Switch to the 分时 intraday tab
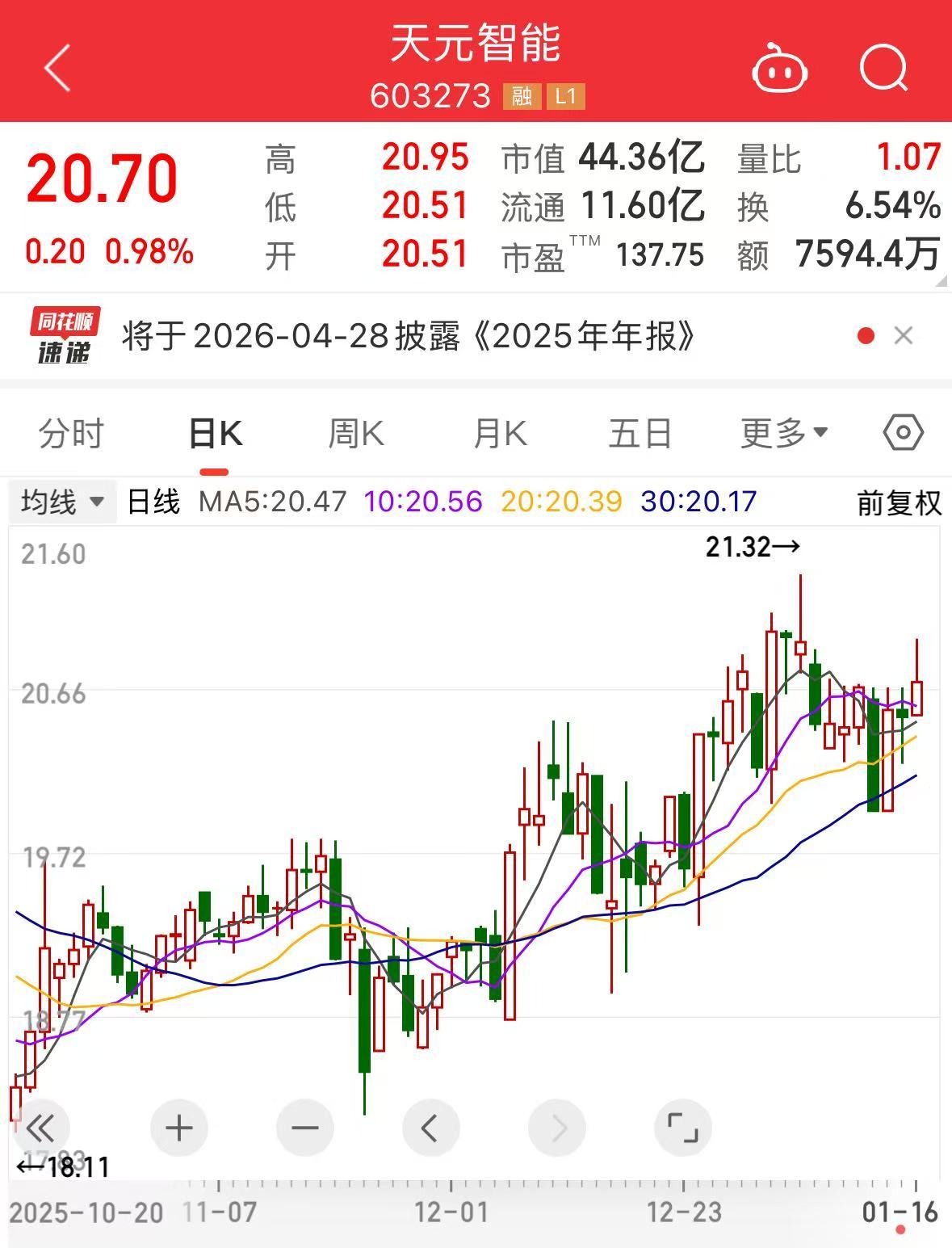Screen dimensions: 952x1248 click(x=71, y=433)
